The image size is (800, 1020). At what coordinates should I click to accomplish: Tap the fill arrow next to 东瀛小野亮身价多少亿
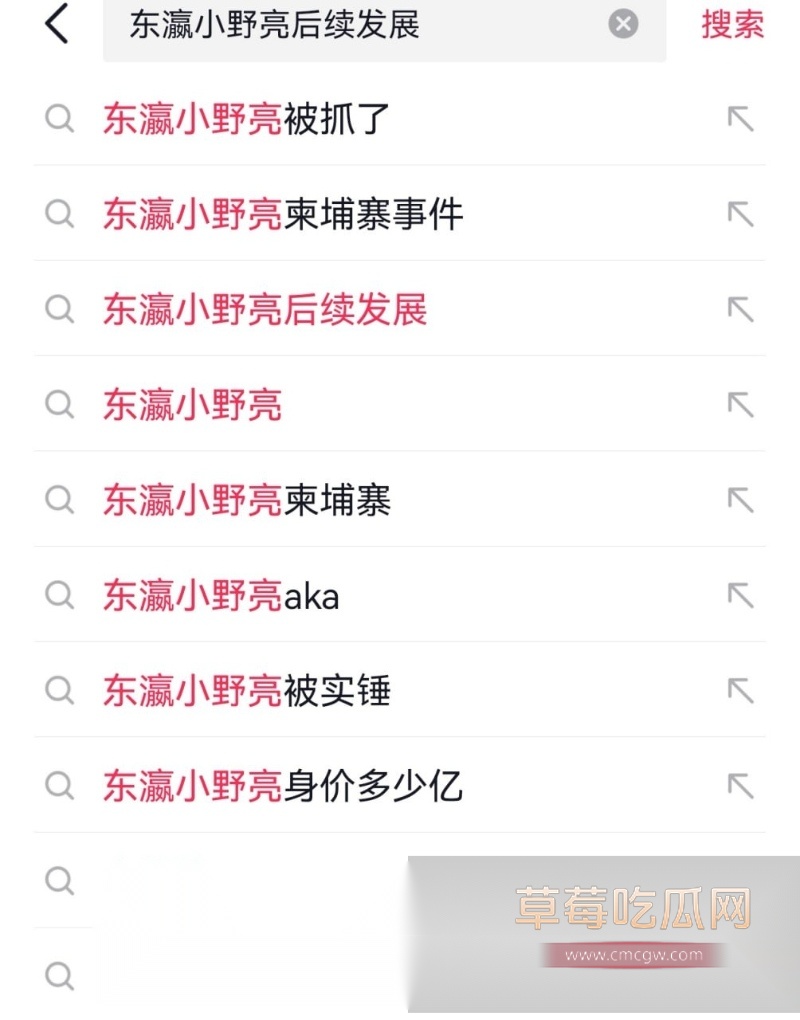coord(740,786)
